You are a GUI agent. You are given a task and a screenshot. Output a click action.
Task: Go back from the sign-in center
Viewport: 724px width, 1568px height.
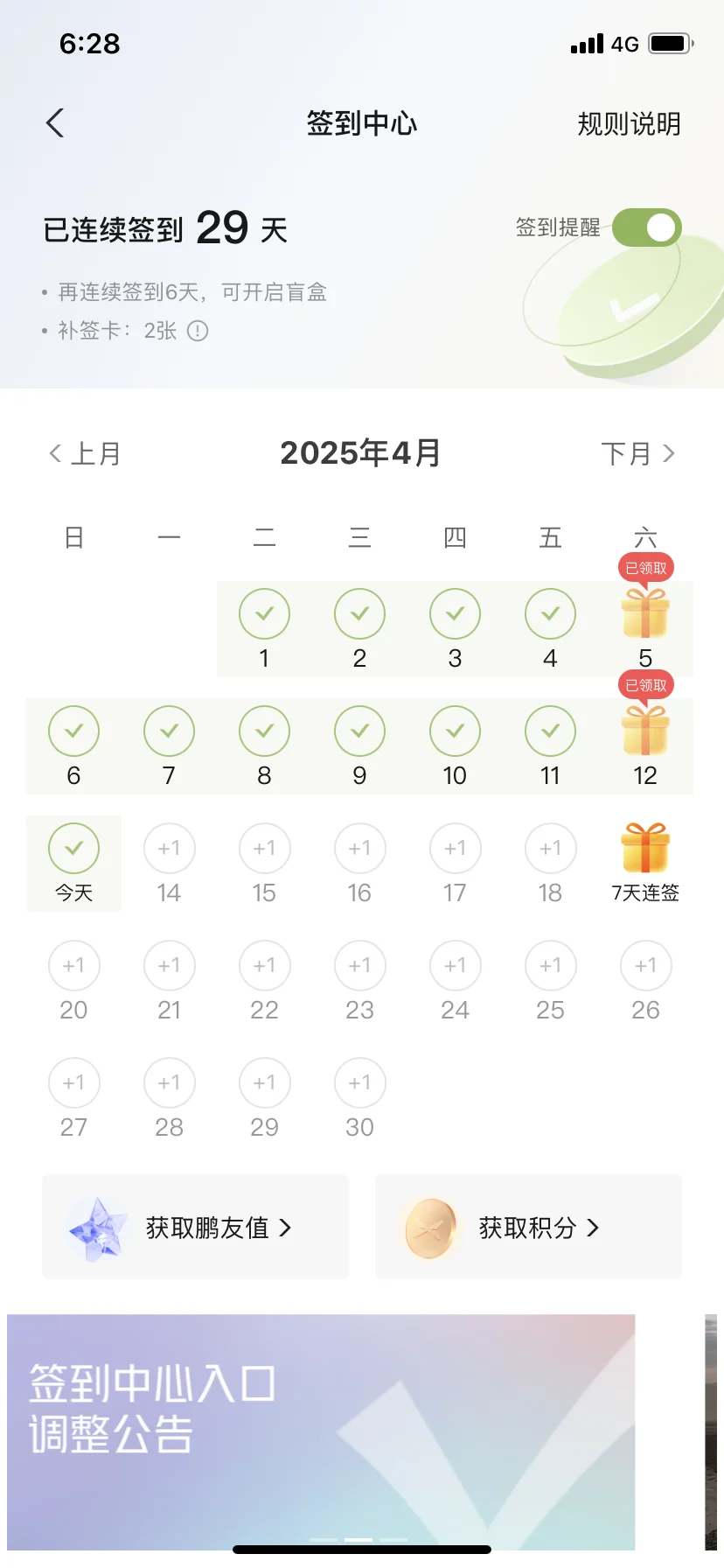(x=55, y=123)
